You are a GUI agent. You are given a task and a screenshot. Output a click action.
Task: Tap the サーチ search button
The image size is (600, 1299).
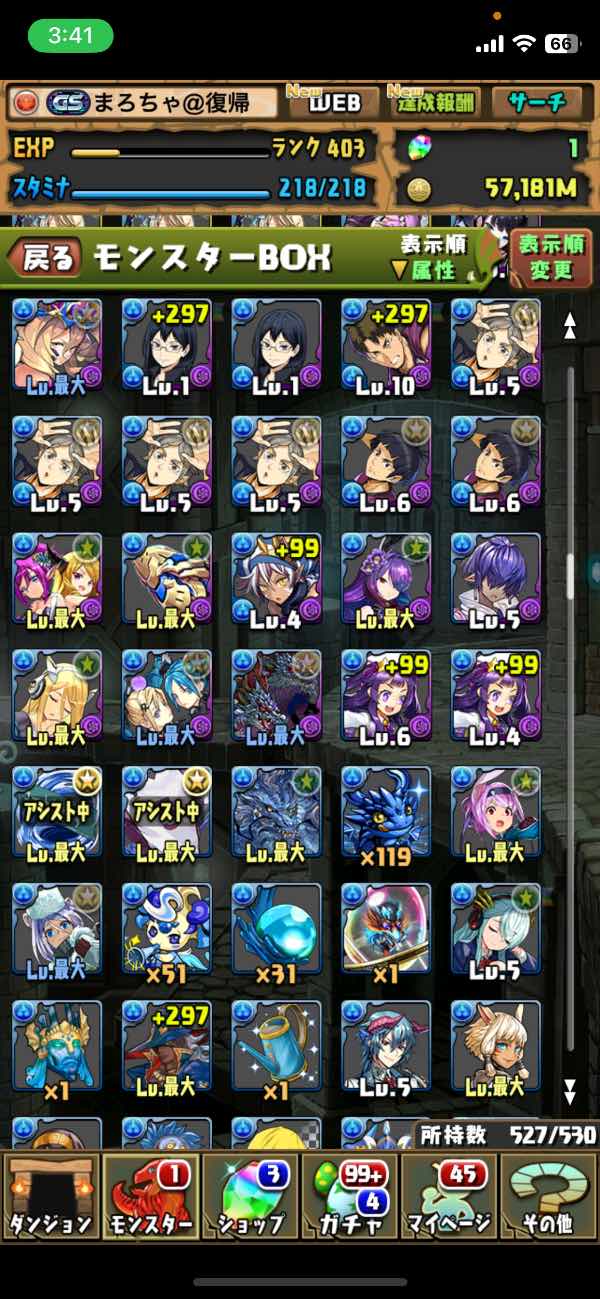pyautogui.click(x=535, y=102)
